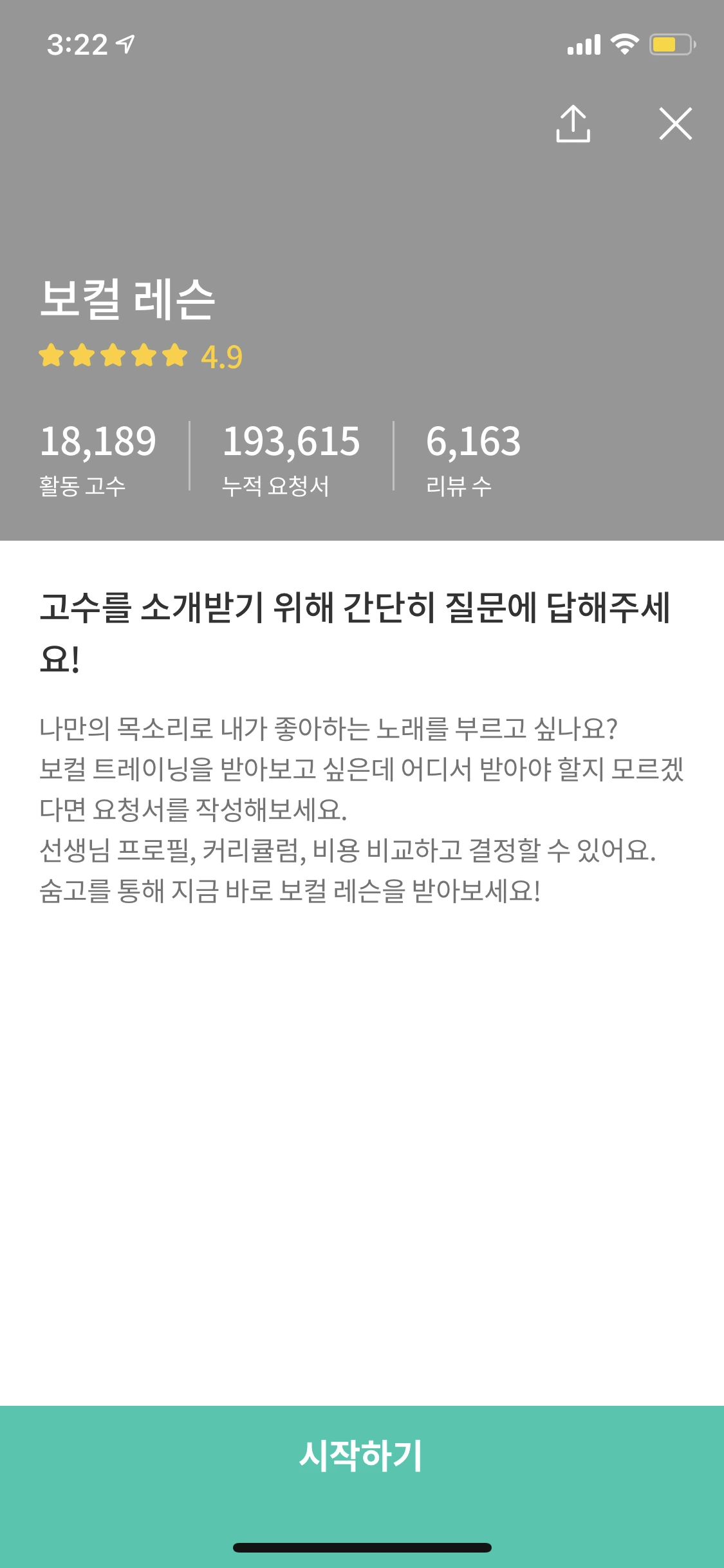
Task: Open the 활동 고수 stat showing 18,189
Action: (x=98, y=457)
